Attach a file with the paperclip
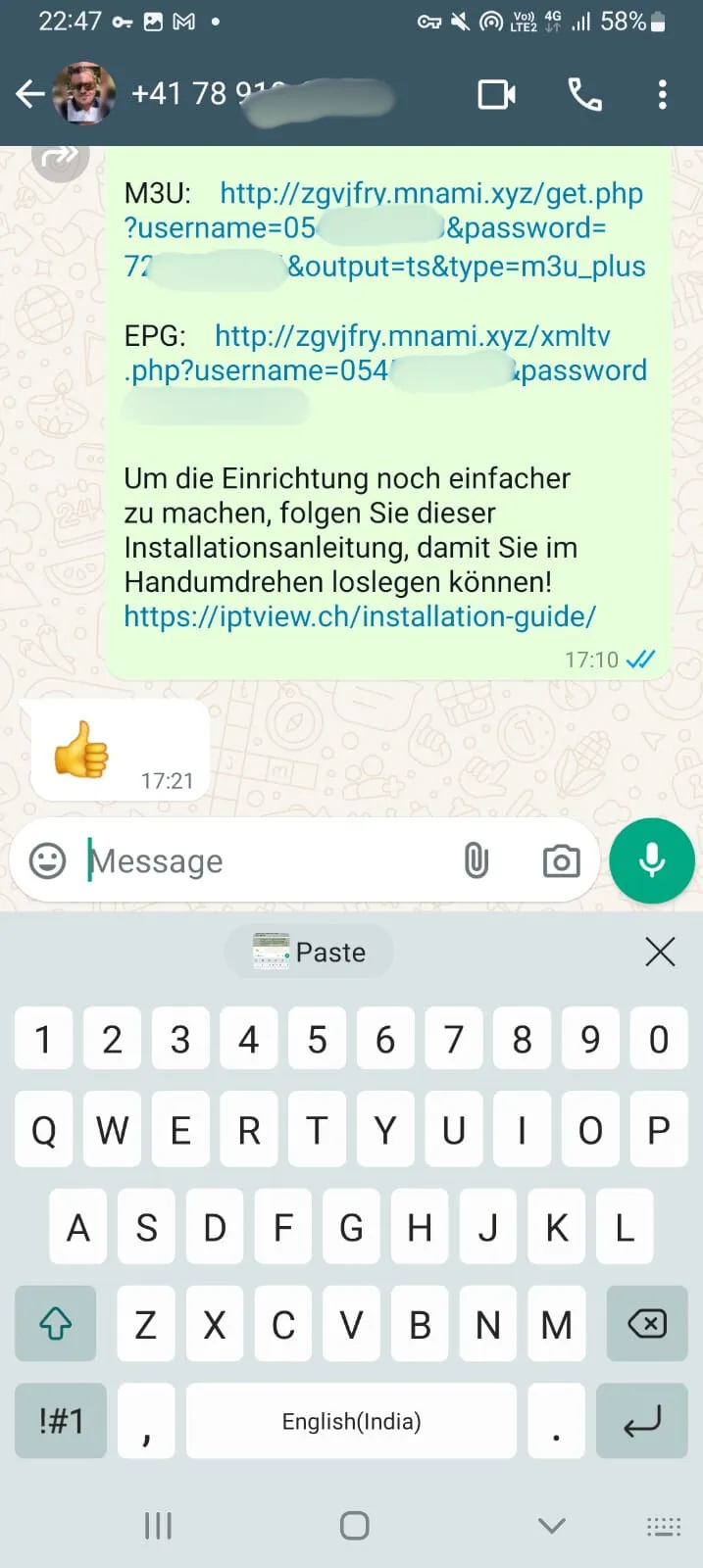703x1568 pixels. coord(476,860)
